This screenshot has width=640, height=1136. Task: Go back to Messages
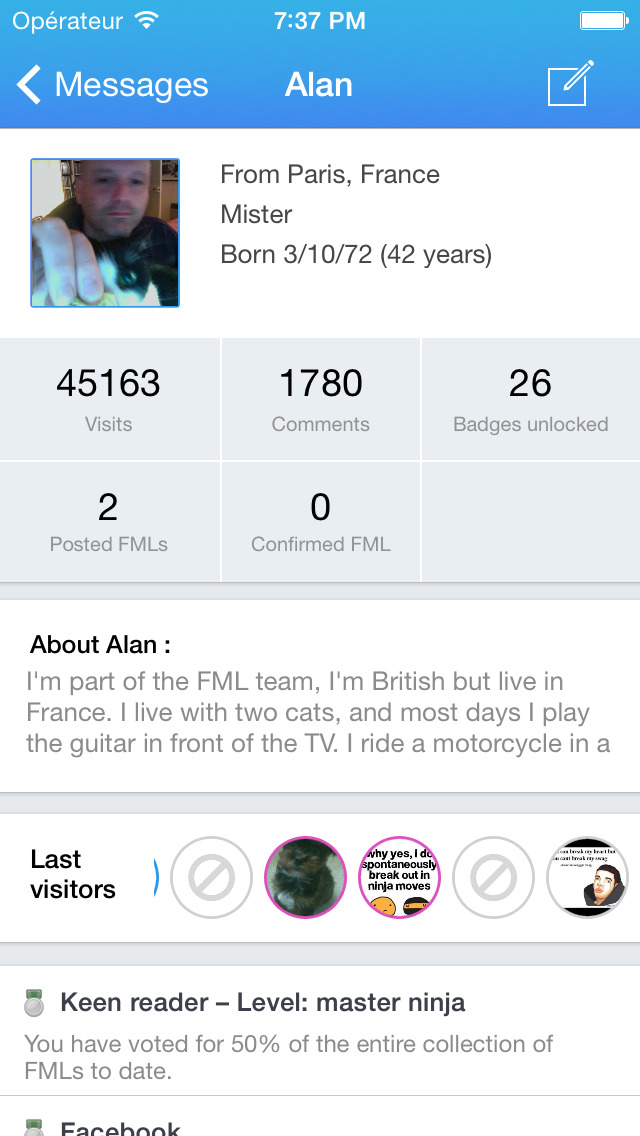[x=112, y=85]
